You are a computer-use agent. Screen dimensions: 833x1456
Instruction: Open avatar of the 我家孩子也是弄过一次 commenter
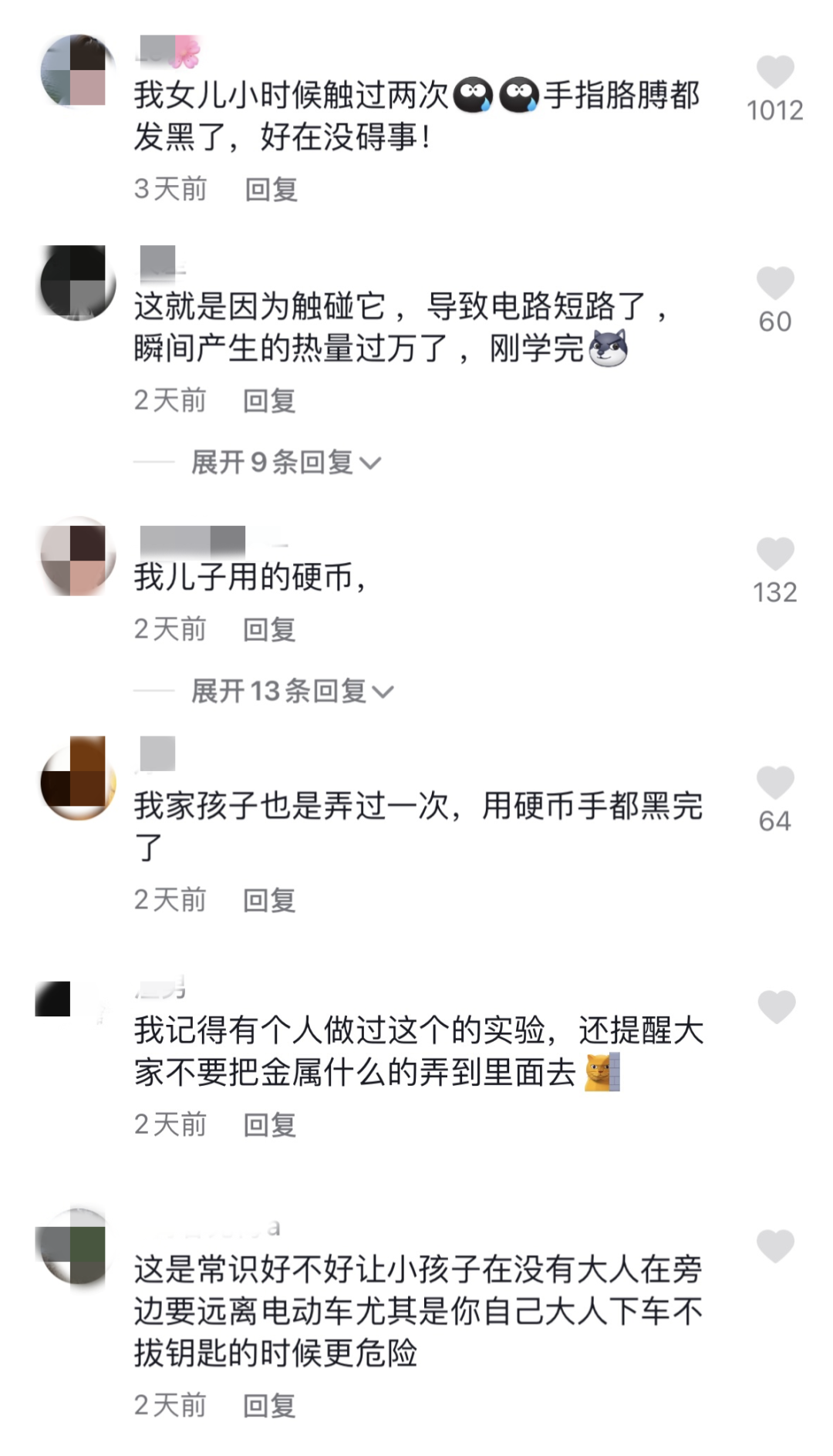tap(78, 777)
